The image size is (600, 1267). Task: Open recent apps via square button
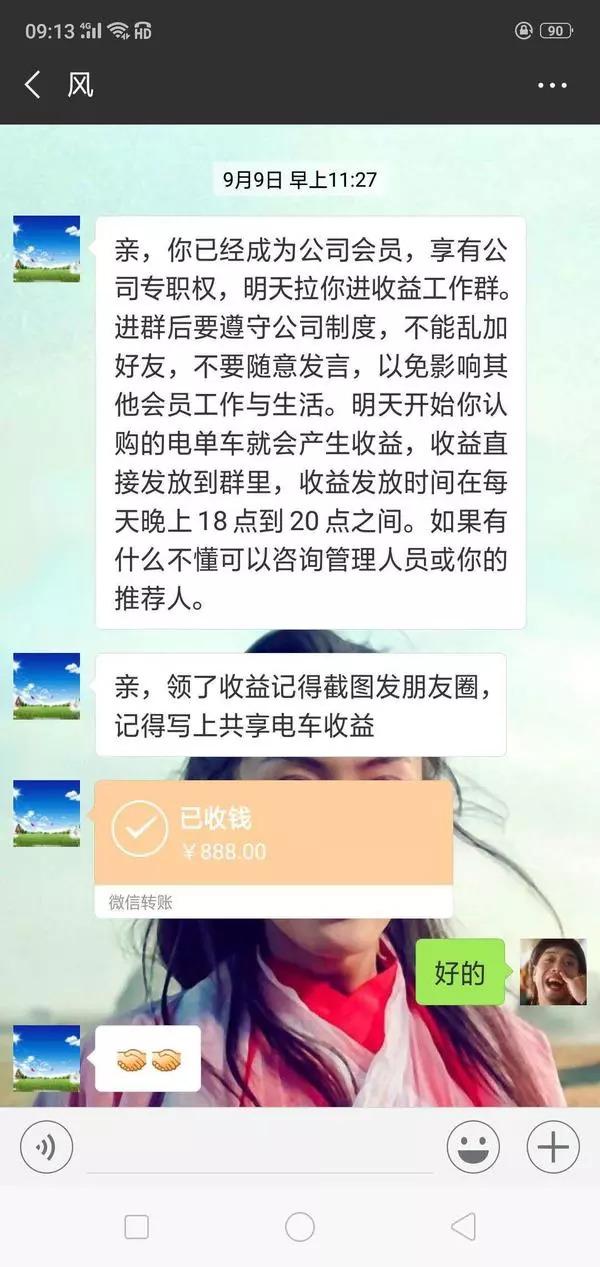[x=137, y=1227]
